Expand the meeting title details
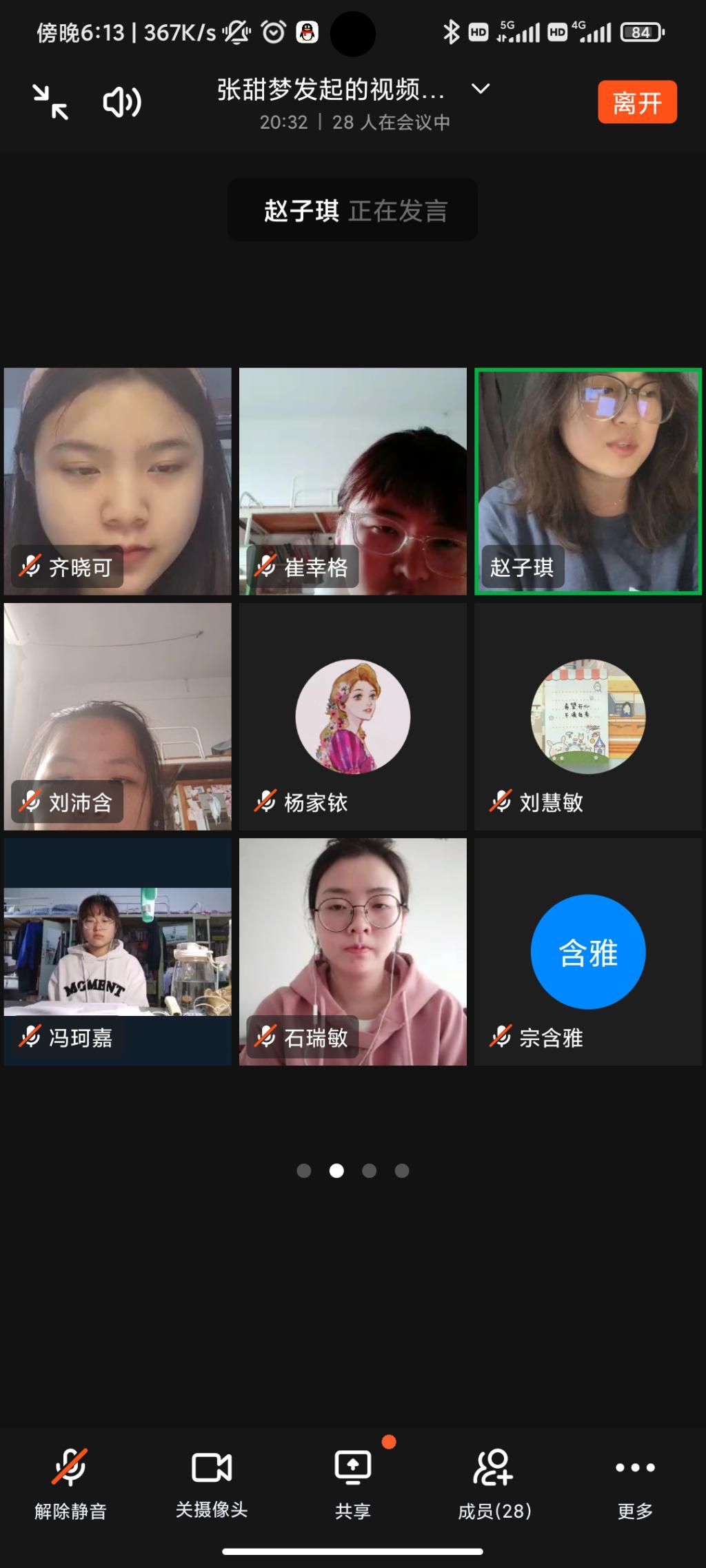Viewport: 706px width, 1568px height. point(480,89)
